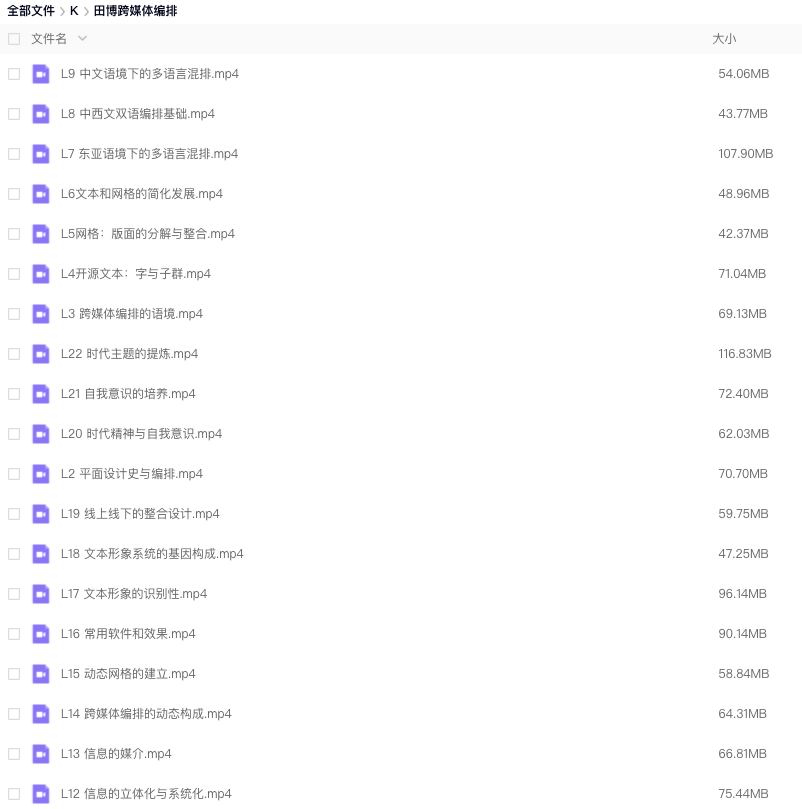The width and height of the screenshot is (802, 809).
Task: Click the video icon for L8 中西文双语编排基础
Action: [x=40, y=113]
